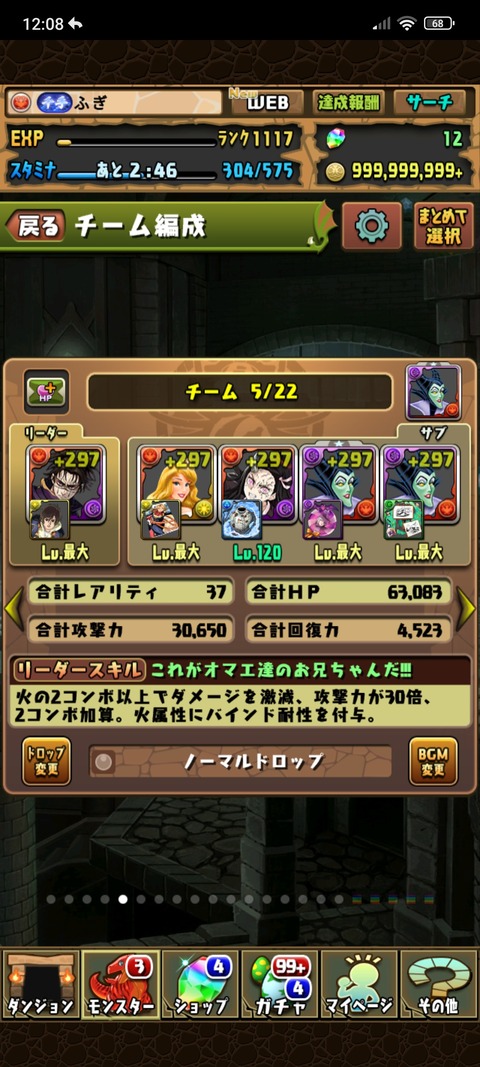Tap the helper monster icon at top right
The width and height of the screenshot is (480, 1067).
(x=434, y=392)
